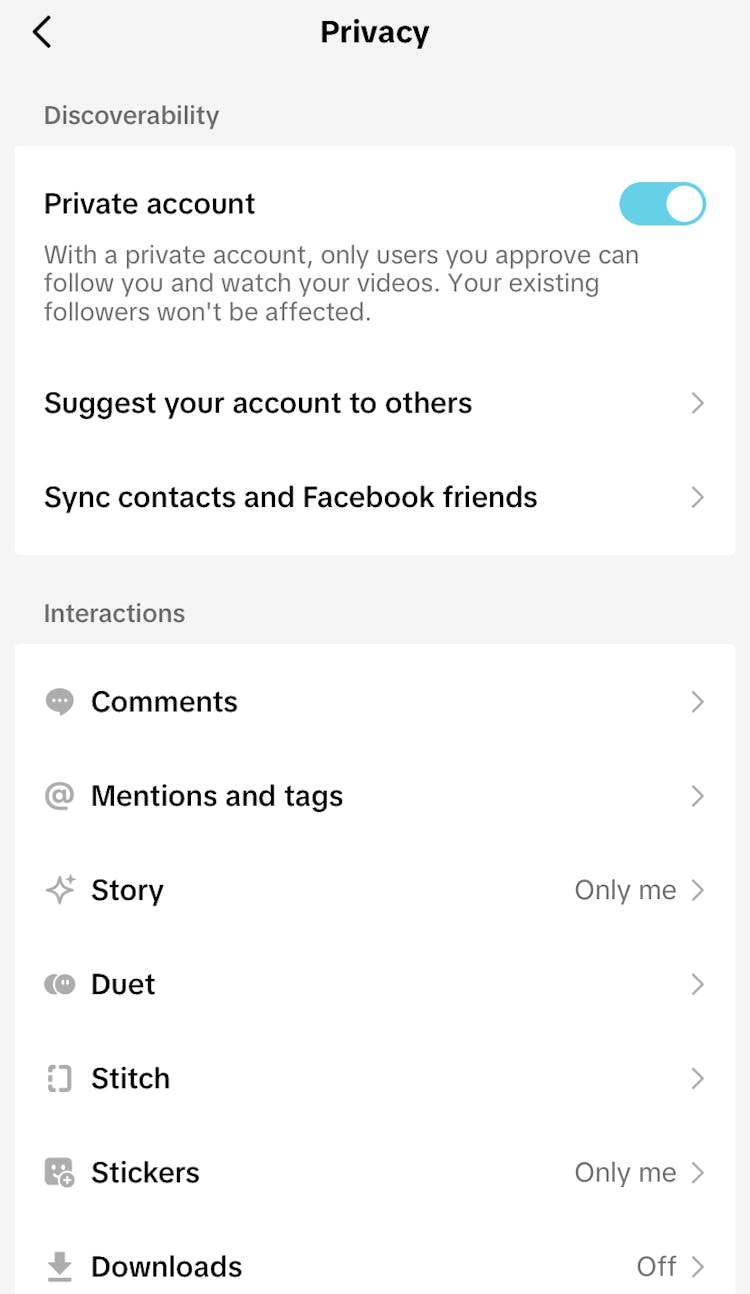This screenshot has height=1294, width=750.
Task: Click the Privacy title text
Action: click(375, 31)
